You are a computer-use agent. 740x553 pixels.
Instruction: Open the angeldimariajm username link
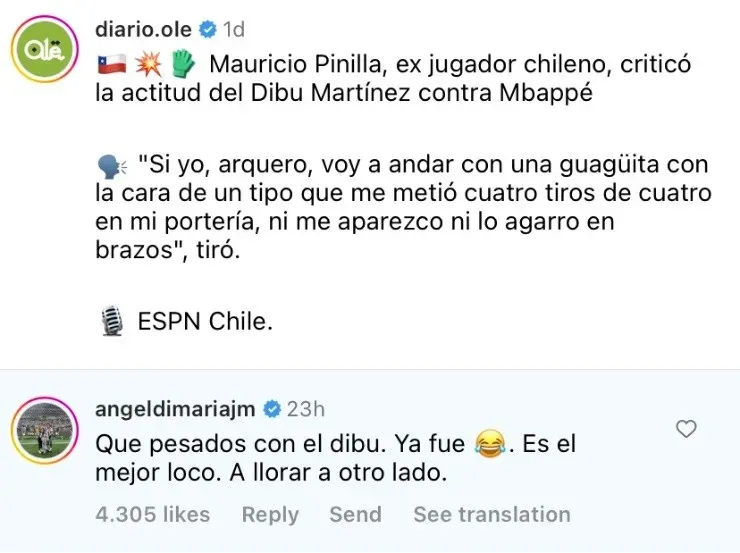[175, 408]
